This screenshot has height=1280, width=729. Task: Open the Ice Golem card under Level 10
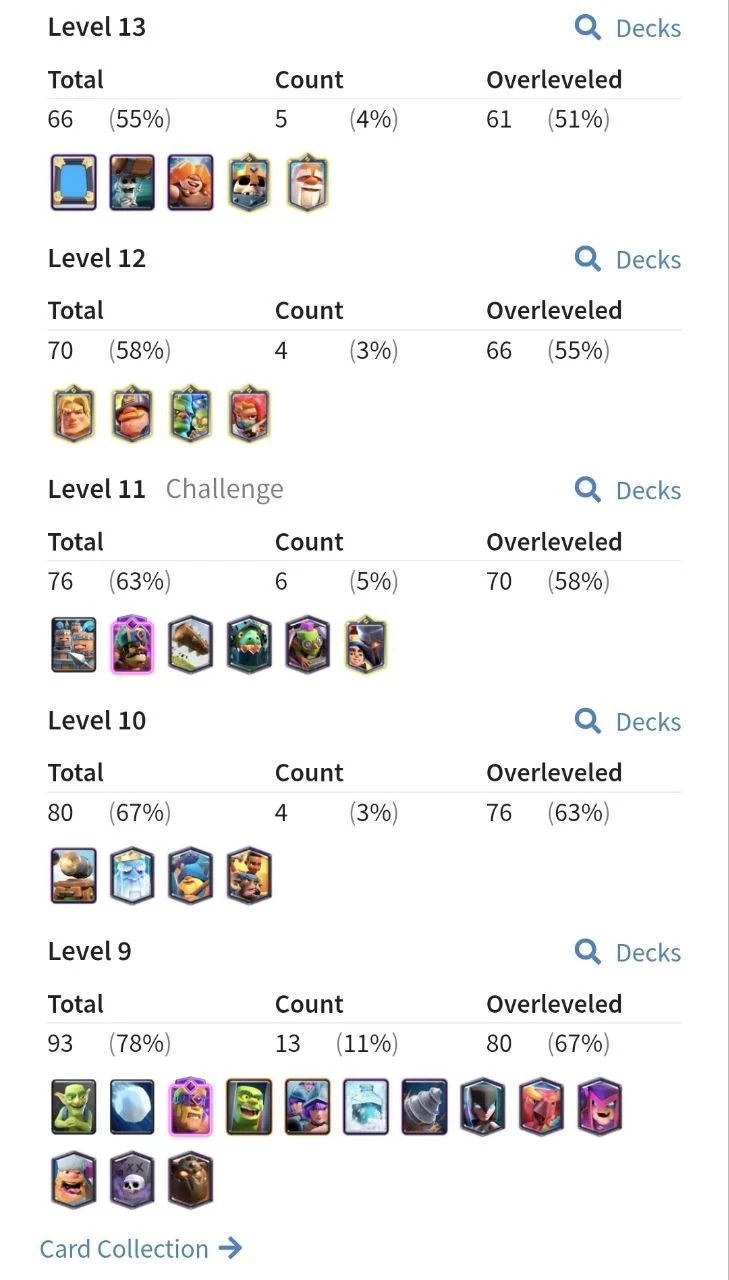click(132, 876)
